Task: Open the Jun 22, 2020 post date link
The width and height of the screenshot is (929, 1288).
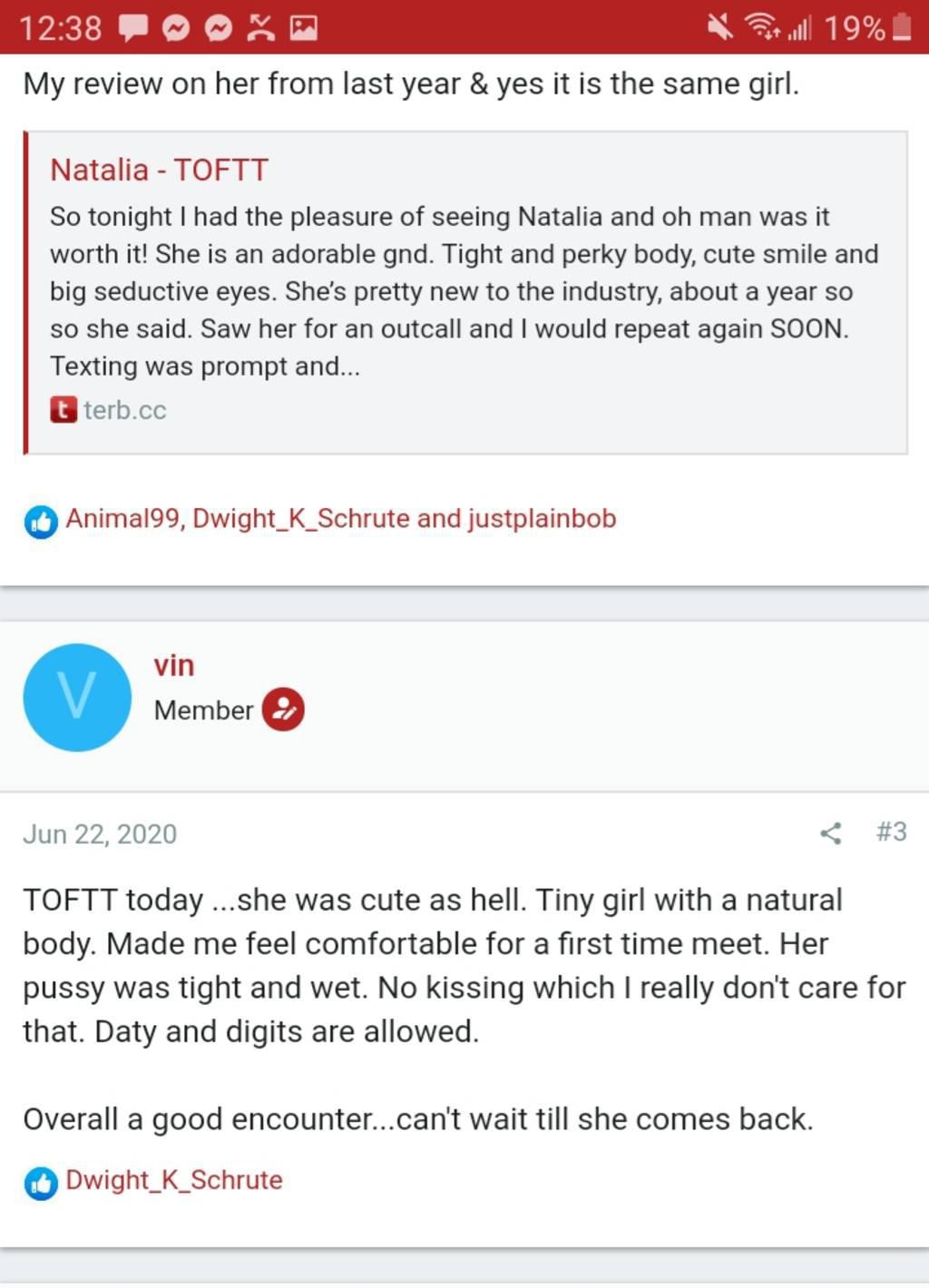Action: coord(100,834)
